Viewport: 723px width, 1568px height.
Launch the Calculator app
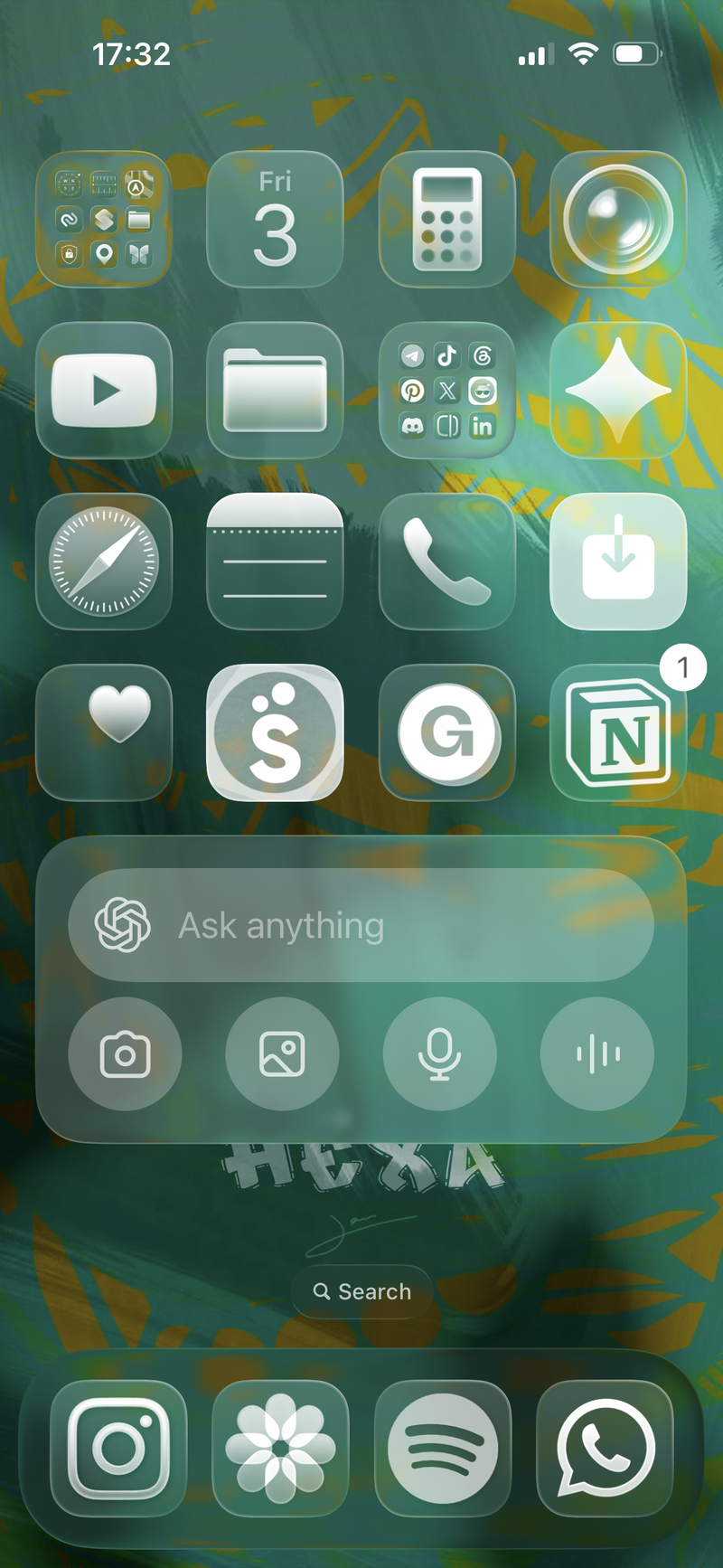pos(446,219)
